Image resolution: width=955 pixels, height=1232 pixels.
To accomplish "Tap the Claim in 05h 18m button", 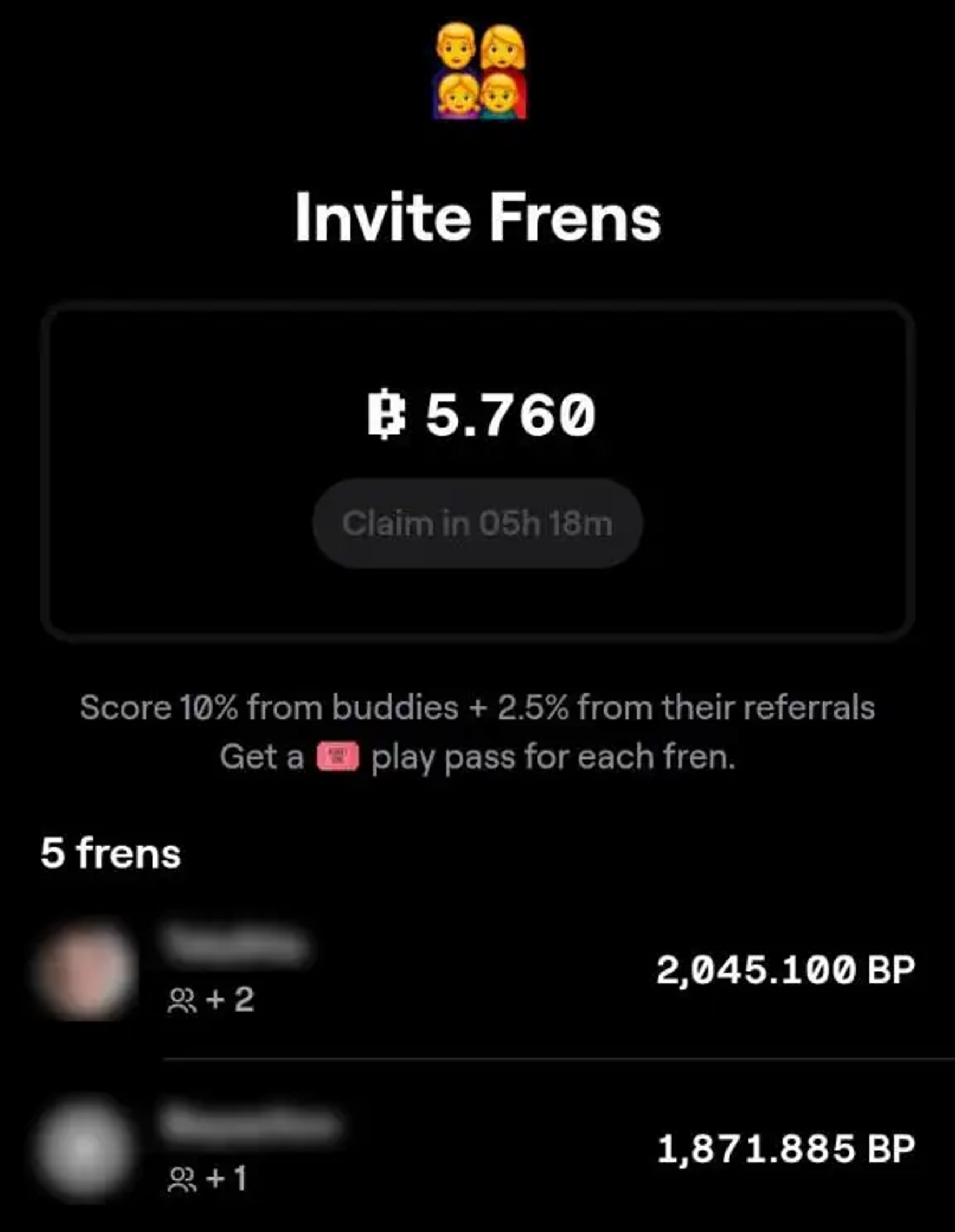I will tap(477, 523).
